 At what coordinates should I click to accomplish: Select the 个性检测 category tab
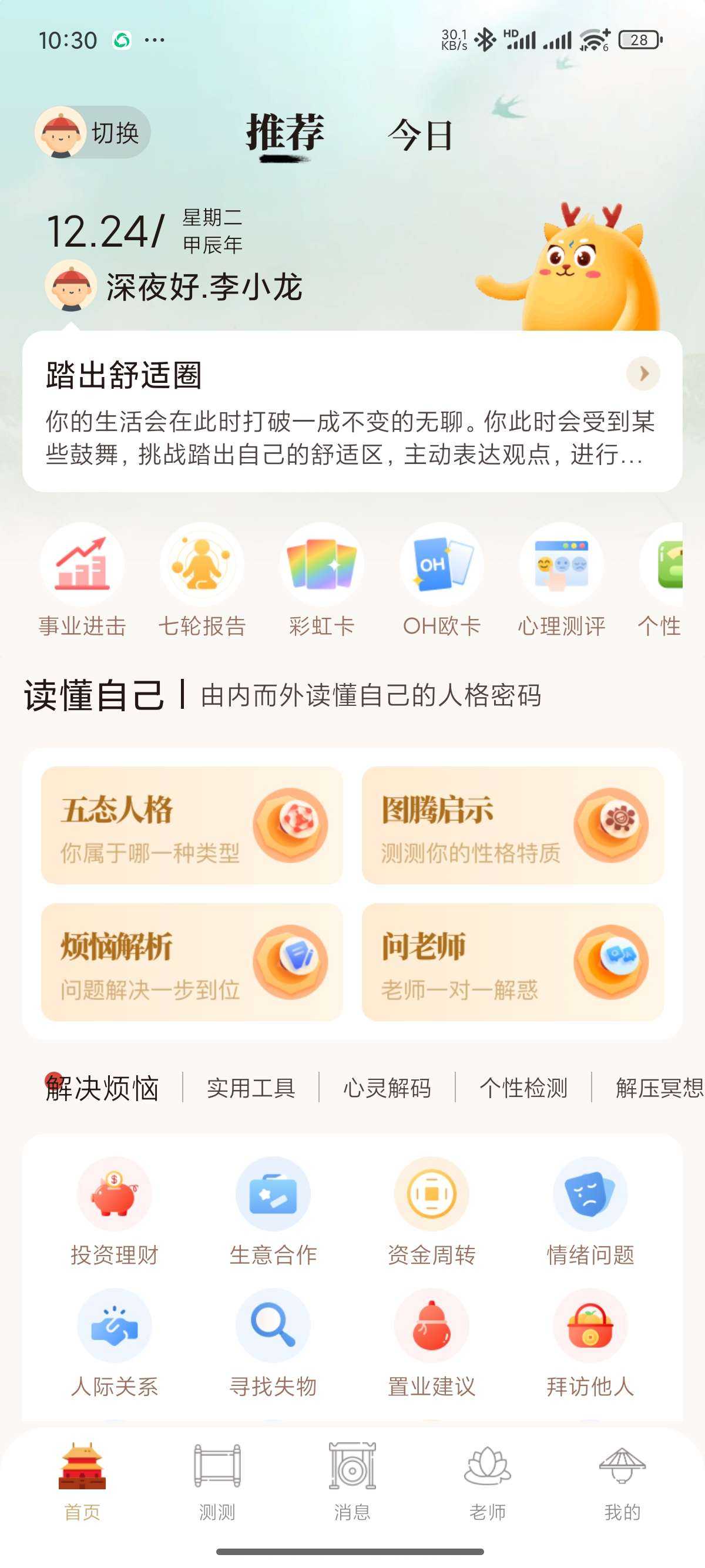click(523, 1088)
